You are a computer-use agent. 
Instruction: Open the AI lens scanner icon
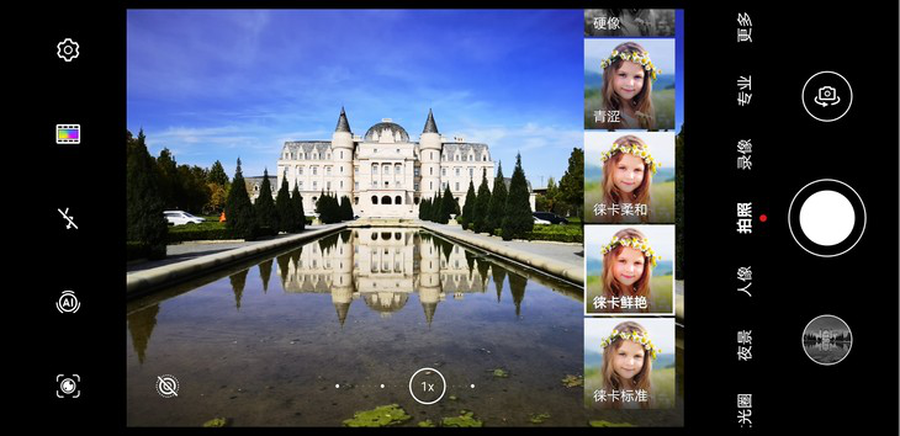coord(68,386)
